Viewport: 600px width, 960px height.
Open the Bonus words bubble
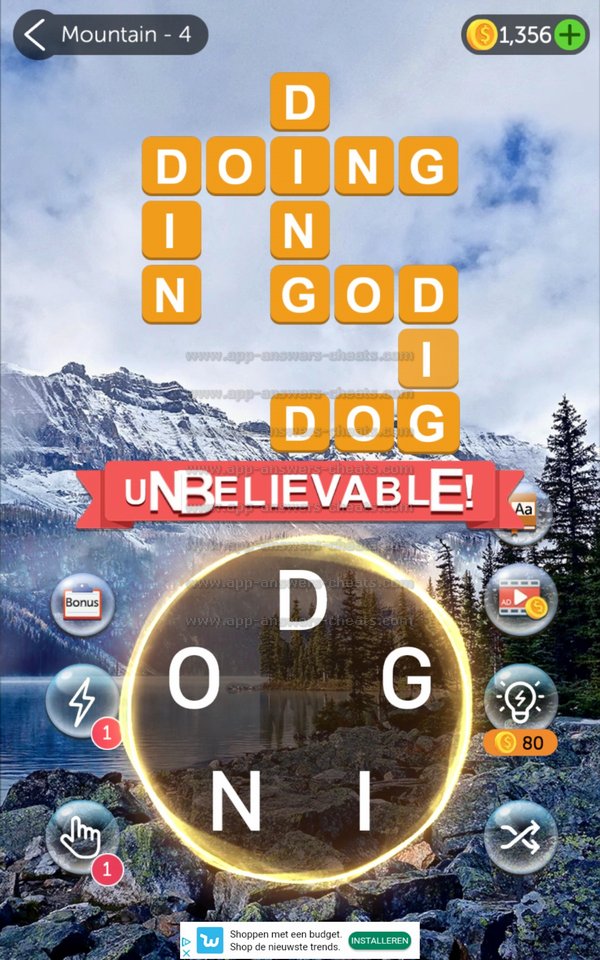(x=82, y=605)
